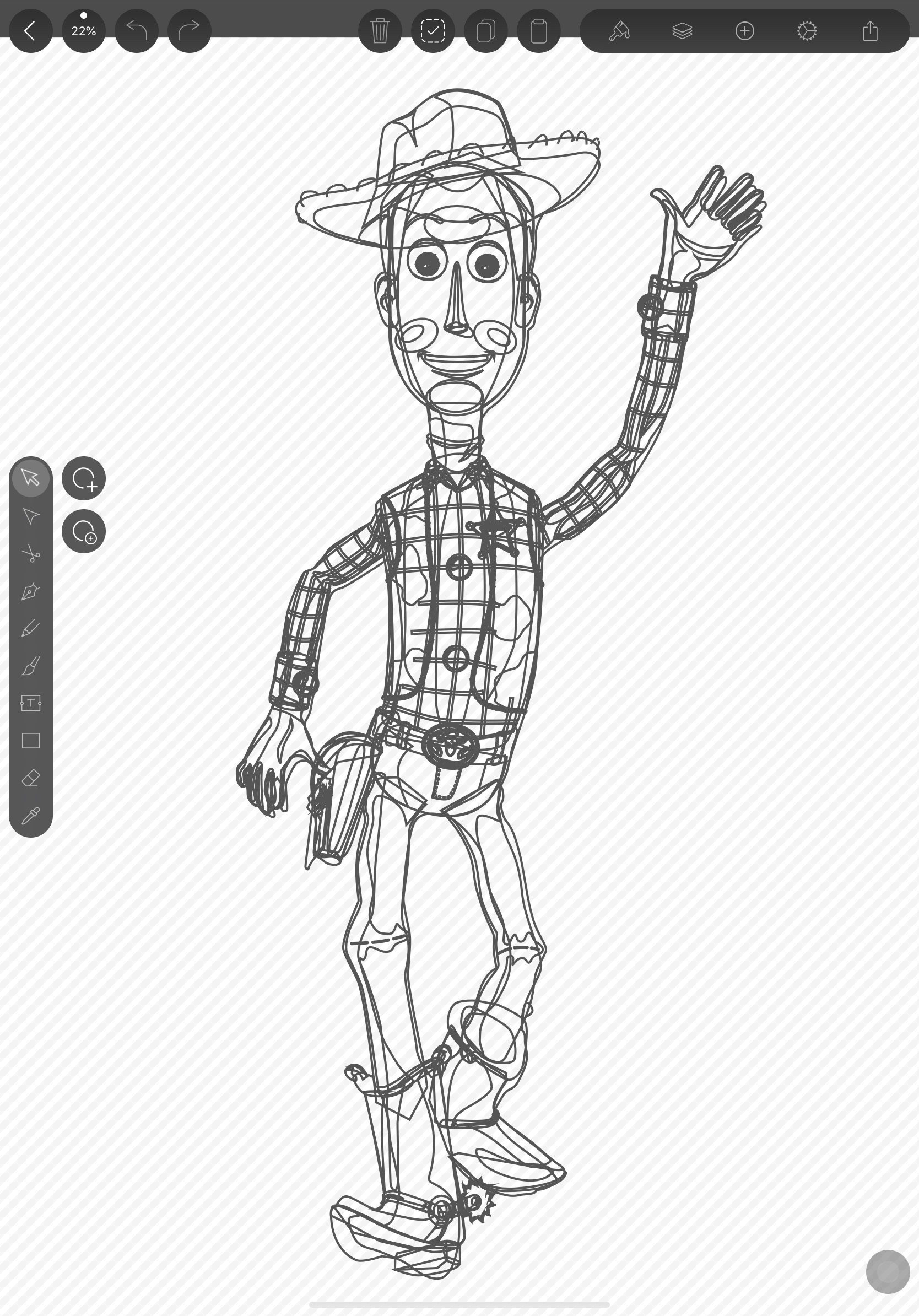Switch to the pen tool

coord(30,591)
